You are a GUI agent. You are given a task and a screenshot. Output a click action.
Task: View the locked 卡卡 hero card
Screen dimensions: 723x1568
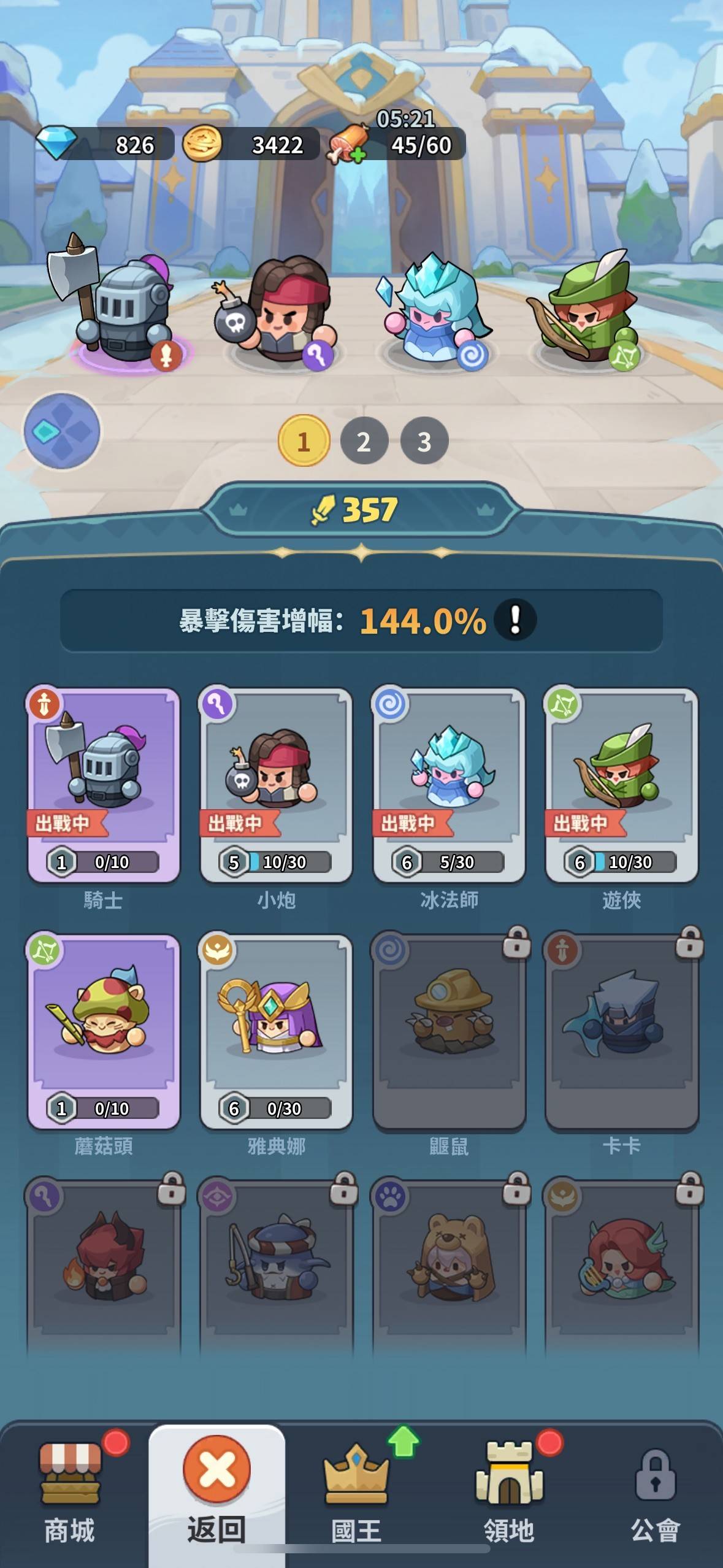pyautogui.click(x=621, y=1031)
